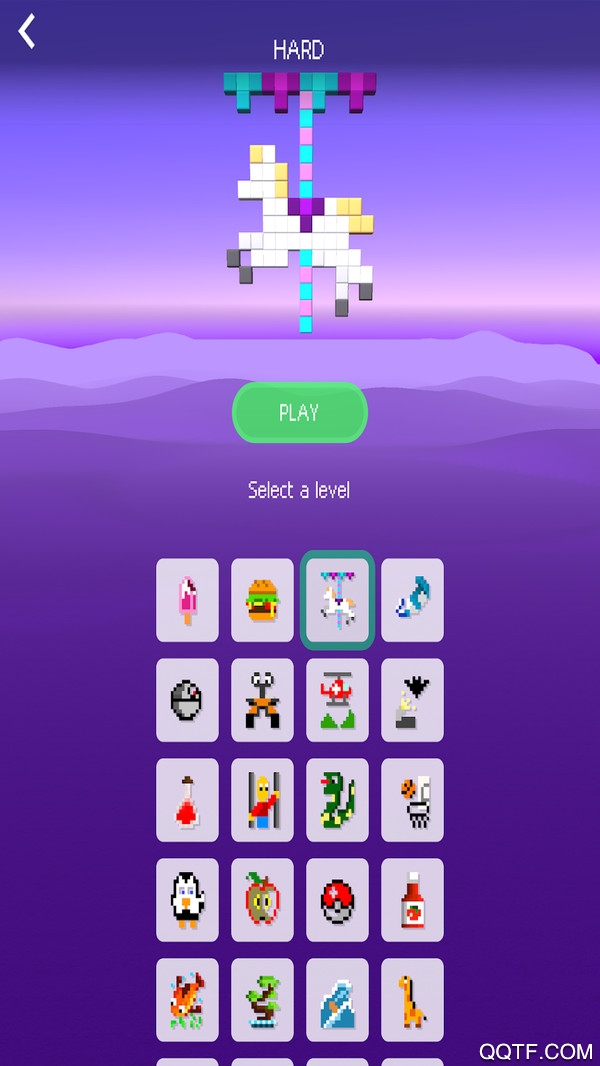Image resolution: width=600 pixels, height=1066 pixels.
Task: Pick the bonsai tree level
Action: pos(262,1000)
